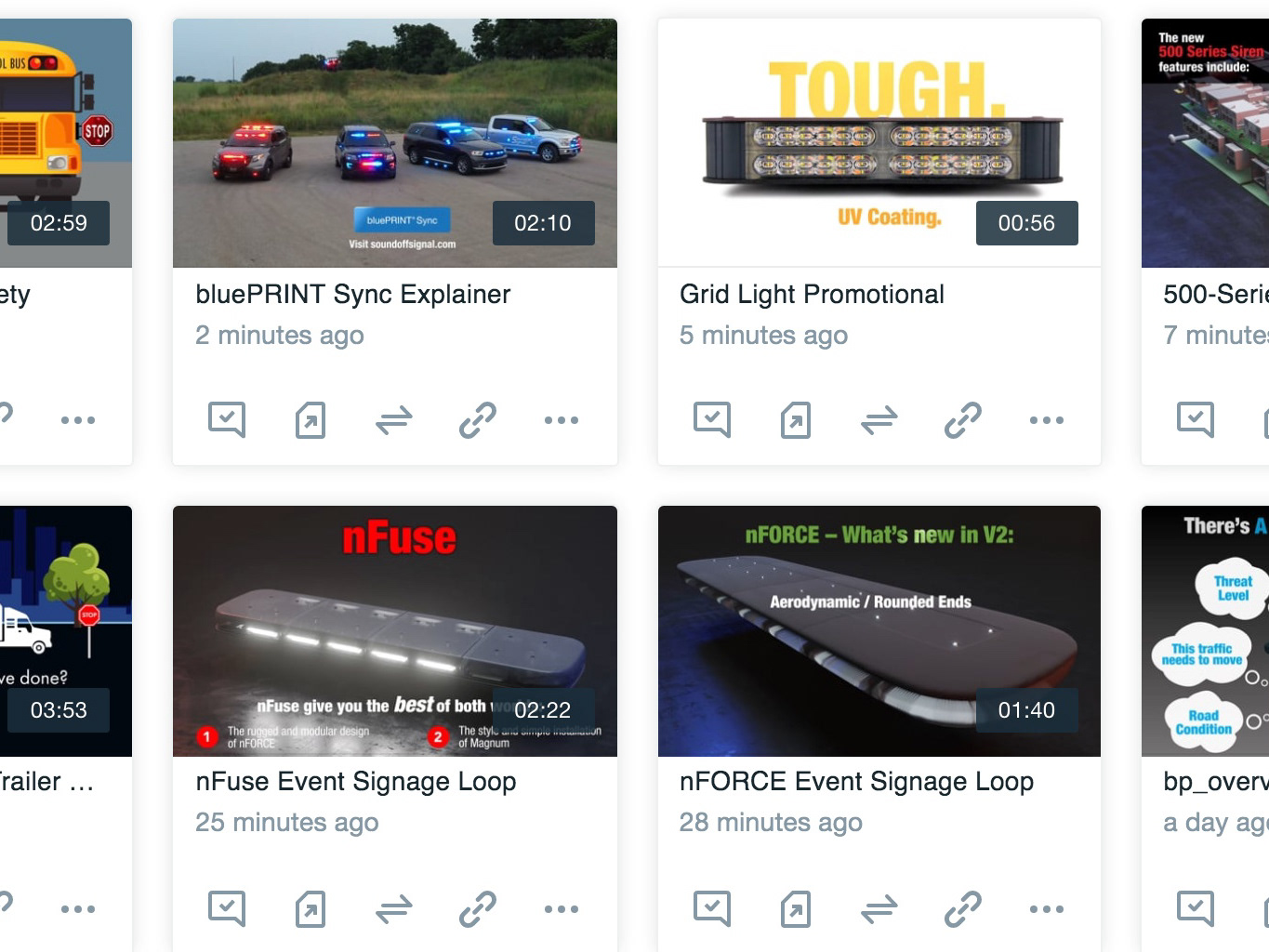Tap the replace arrows under bluePRINT Sync Explainer

(394, 420)
